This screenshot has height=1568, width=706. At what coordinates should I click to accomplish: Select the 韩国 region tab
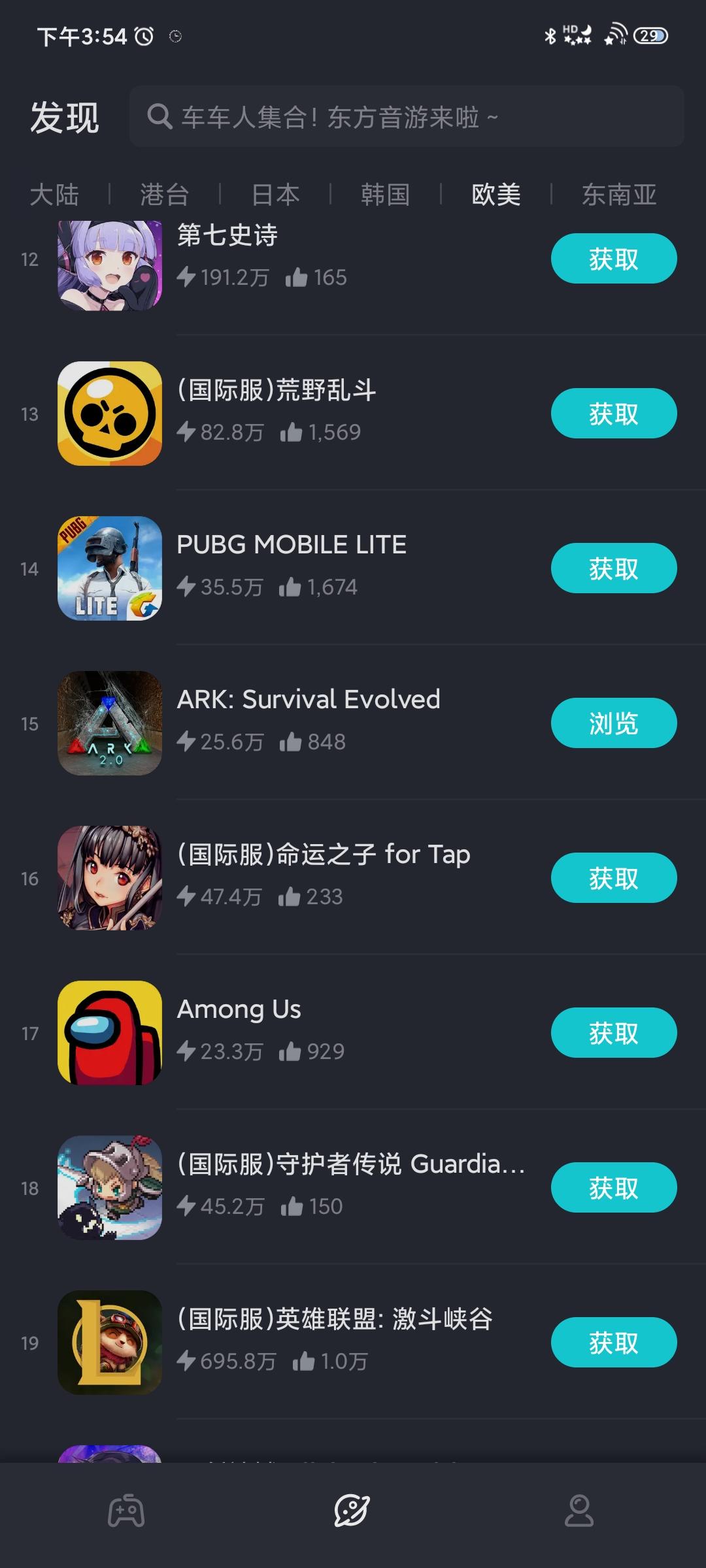384,194
